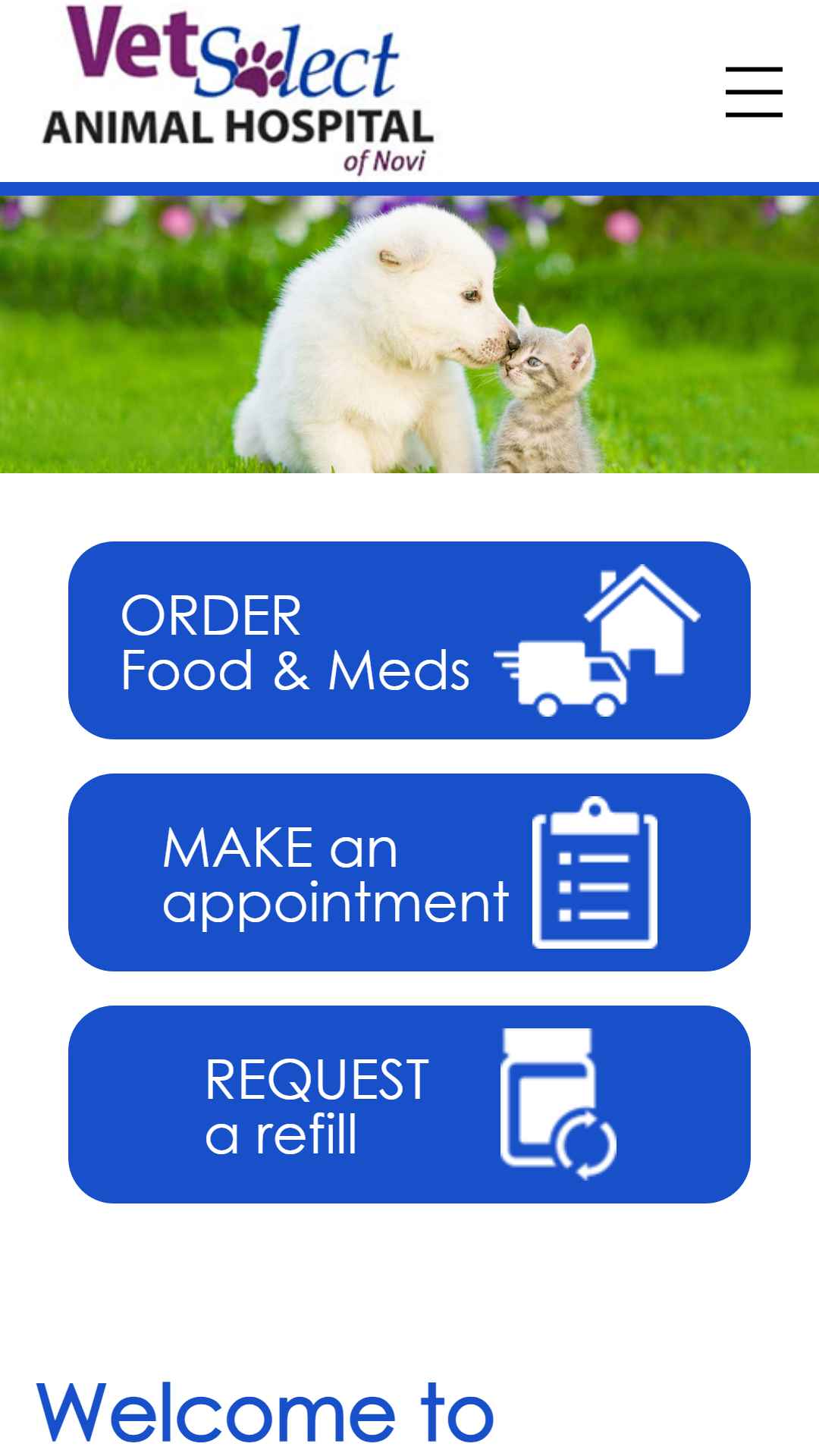Tap the ORDER Food & Meds button
This screenshot has width=819, height=1456.
(x=409, y=640)
